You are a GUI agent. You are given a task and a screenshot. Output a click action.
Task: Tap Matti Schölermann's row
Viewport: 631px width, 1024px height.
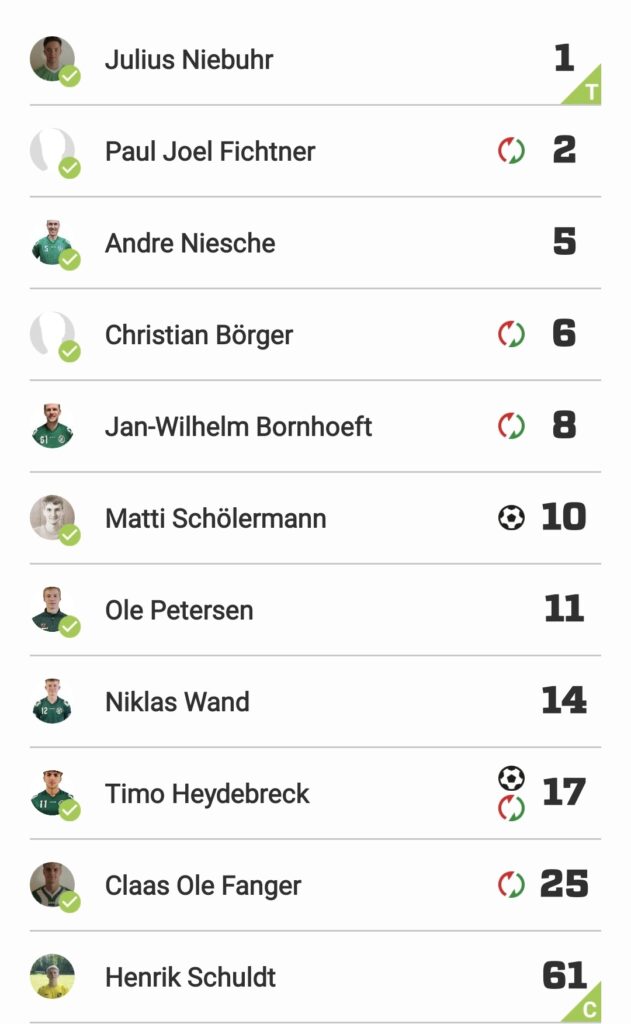[316, 518]
